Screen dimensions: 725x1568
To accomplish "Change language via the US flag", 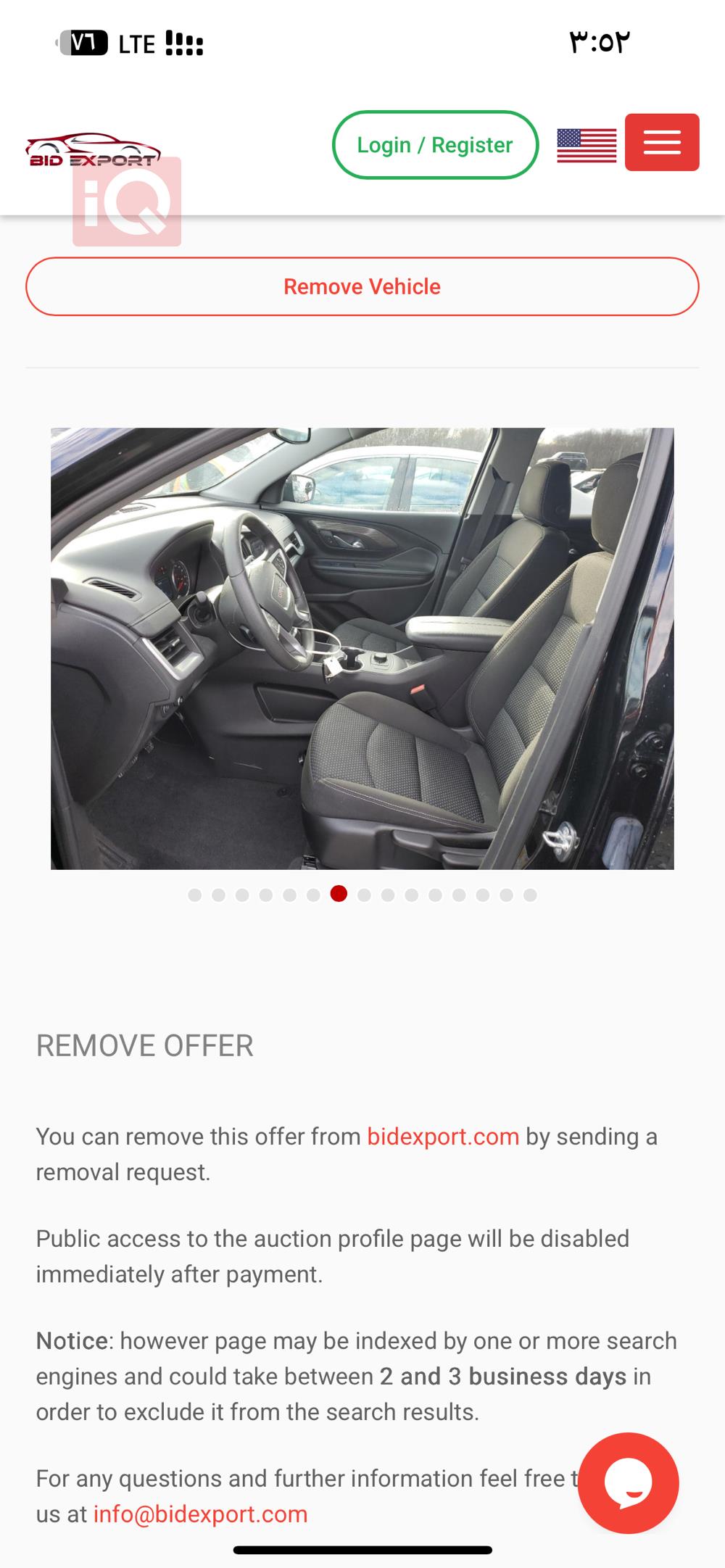I will (x=587, y=145).
